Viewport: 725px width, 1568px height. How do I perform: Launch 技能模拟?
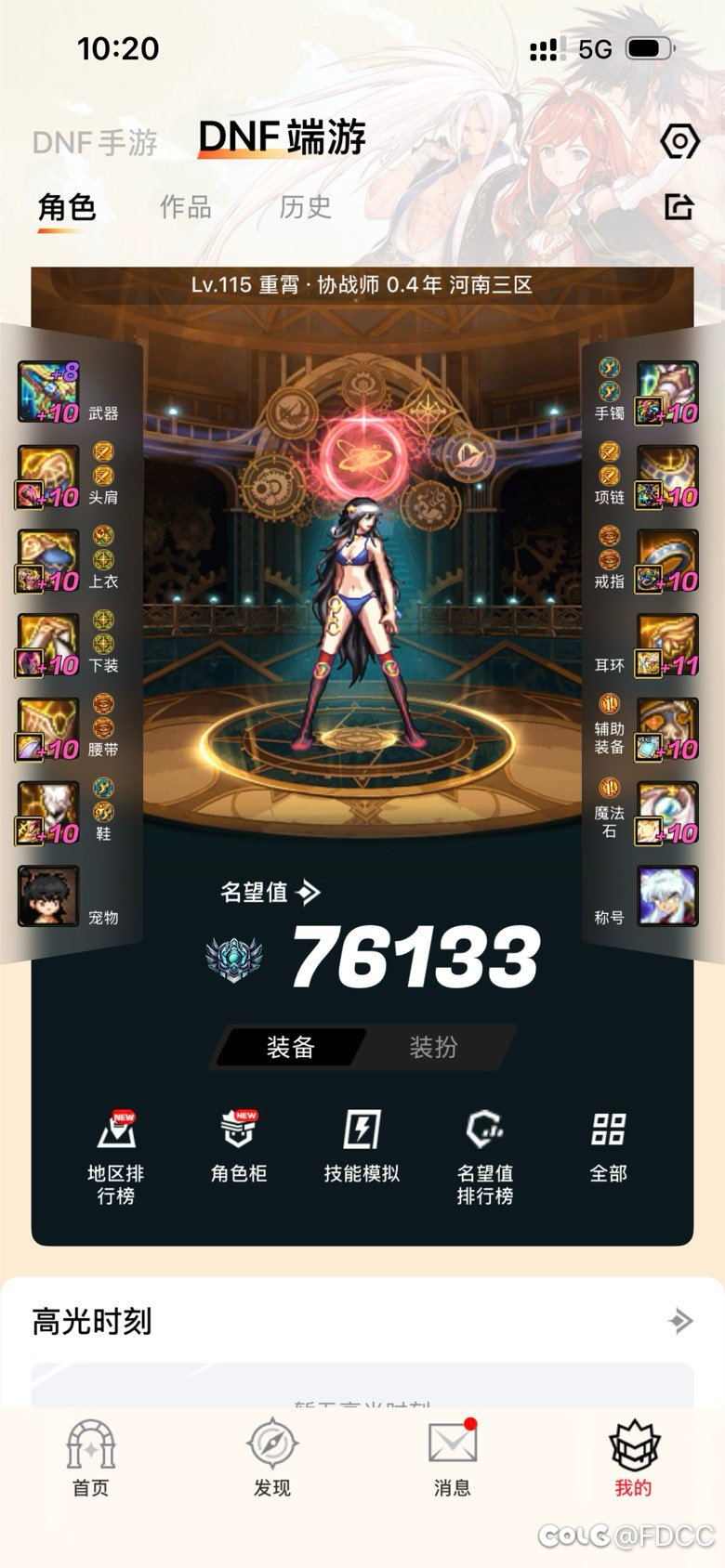[x=362, y=1145]
